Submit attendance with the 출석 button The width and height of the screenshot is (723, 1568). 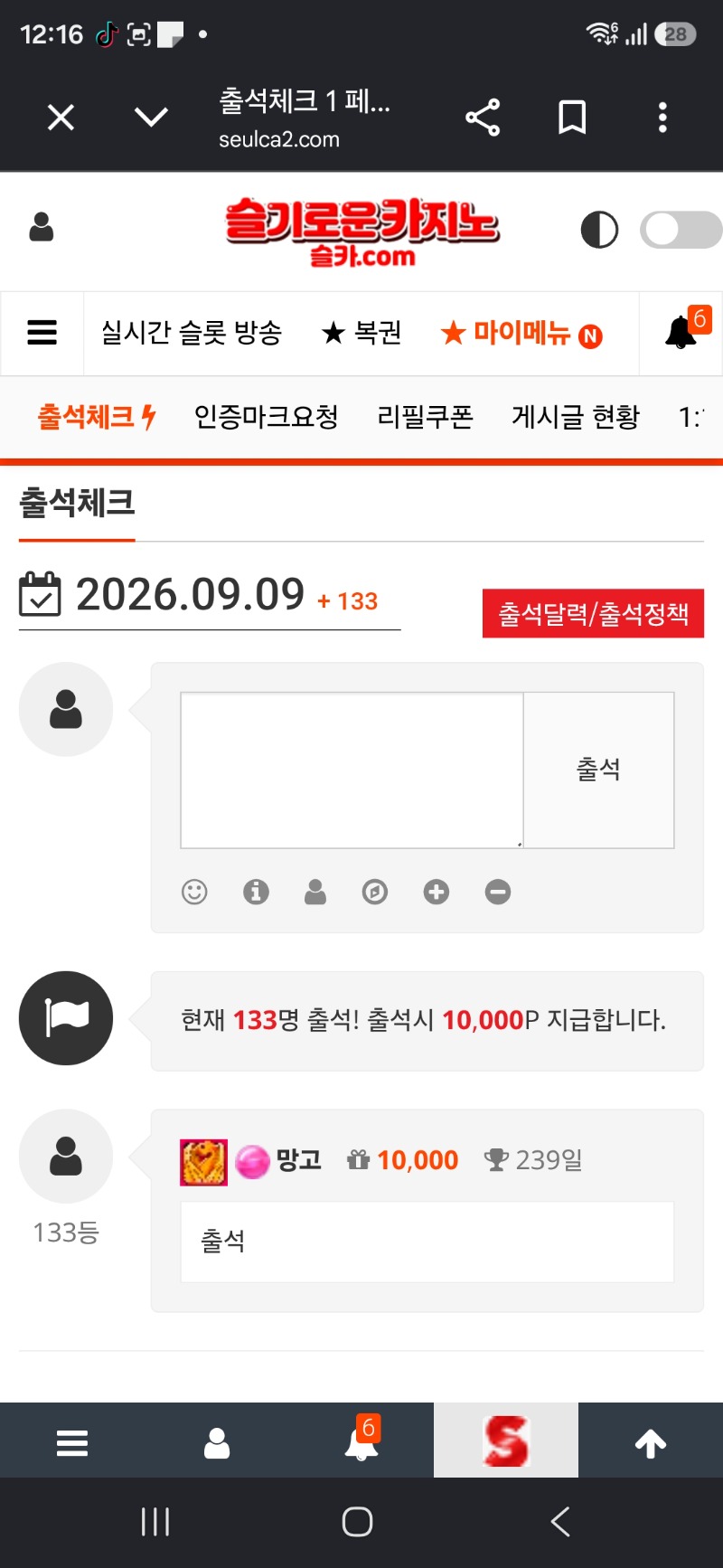tap(599, 770)
